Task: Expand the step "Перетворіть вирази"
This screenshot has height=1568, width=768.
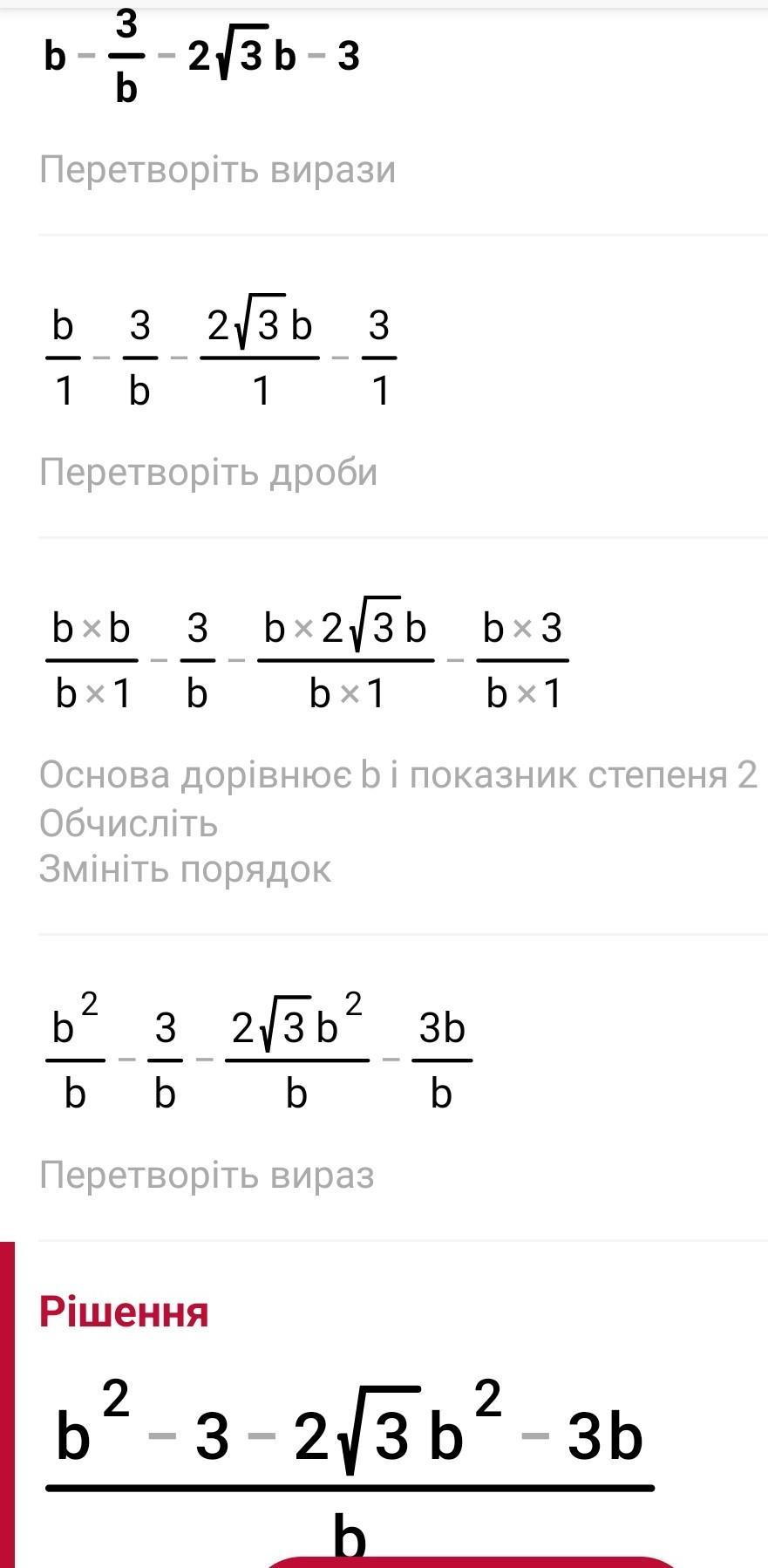Action: click(217, 169)
